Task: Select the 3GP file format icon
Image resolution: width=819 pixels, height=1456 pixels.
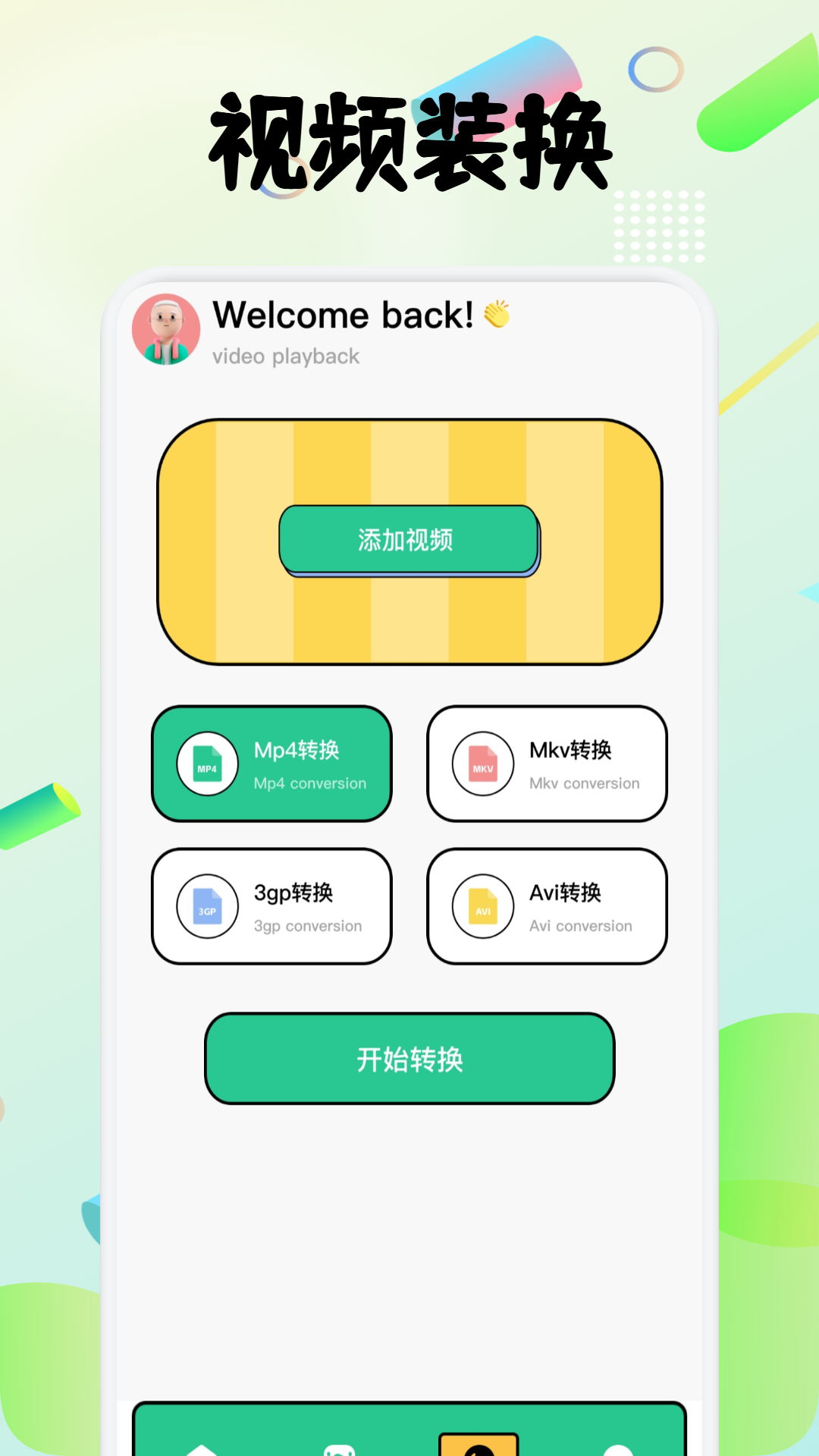Action: [207, 907]
